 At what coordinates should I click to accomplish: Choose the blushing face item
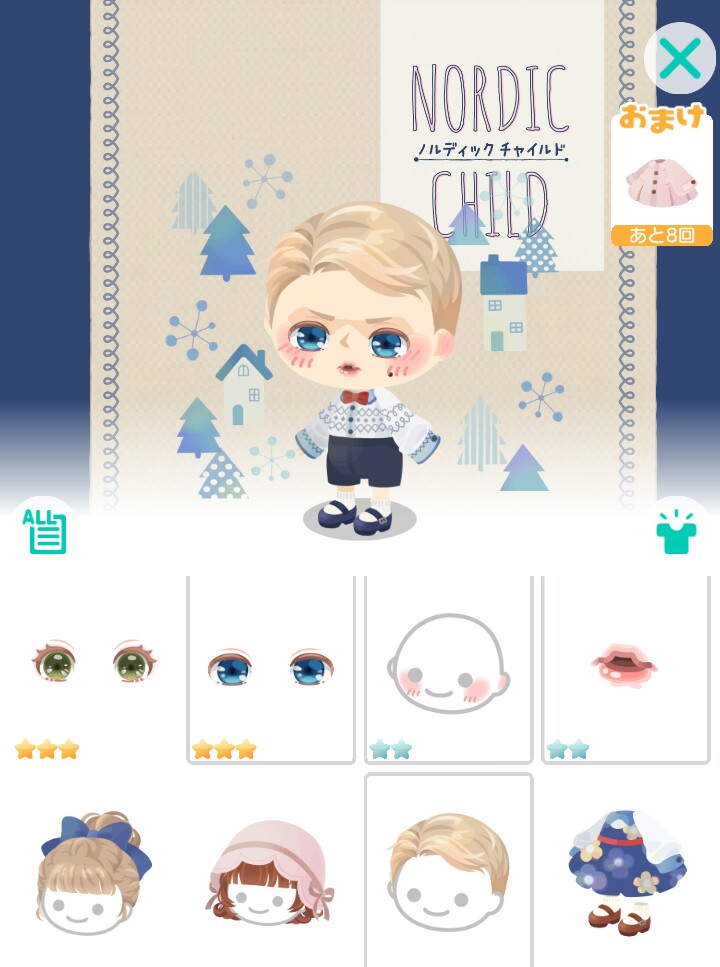click(x=448, y=668)
